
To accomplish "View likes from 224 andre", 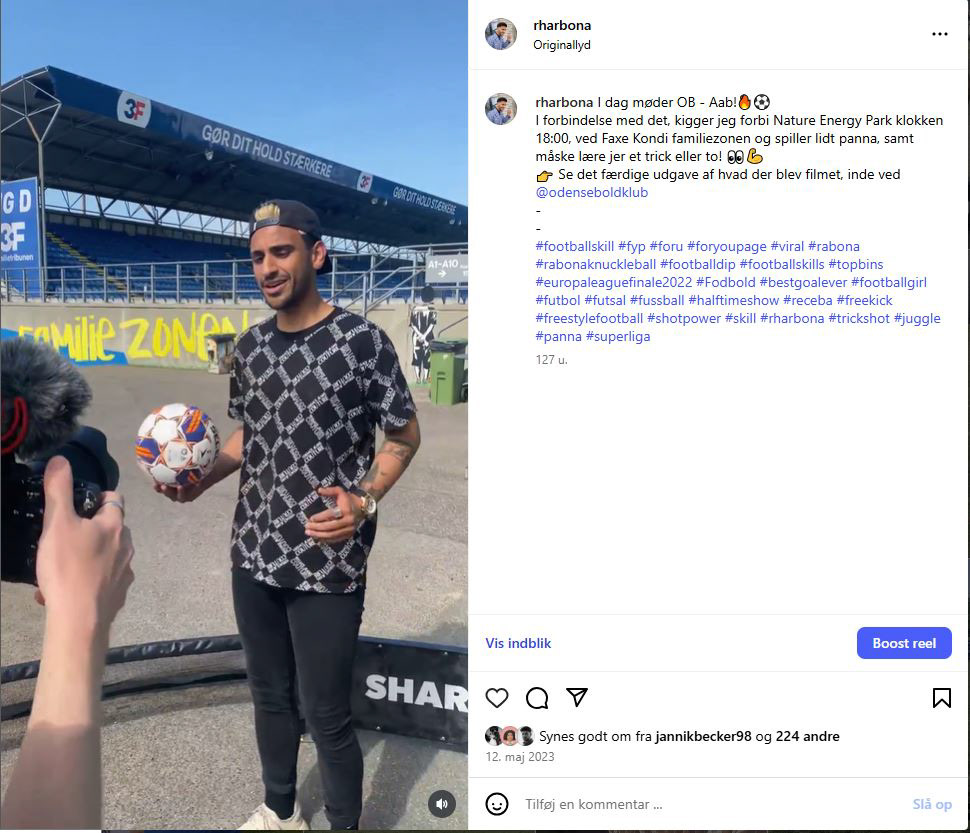I will [807, 736].
